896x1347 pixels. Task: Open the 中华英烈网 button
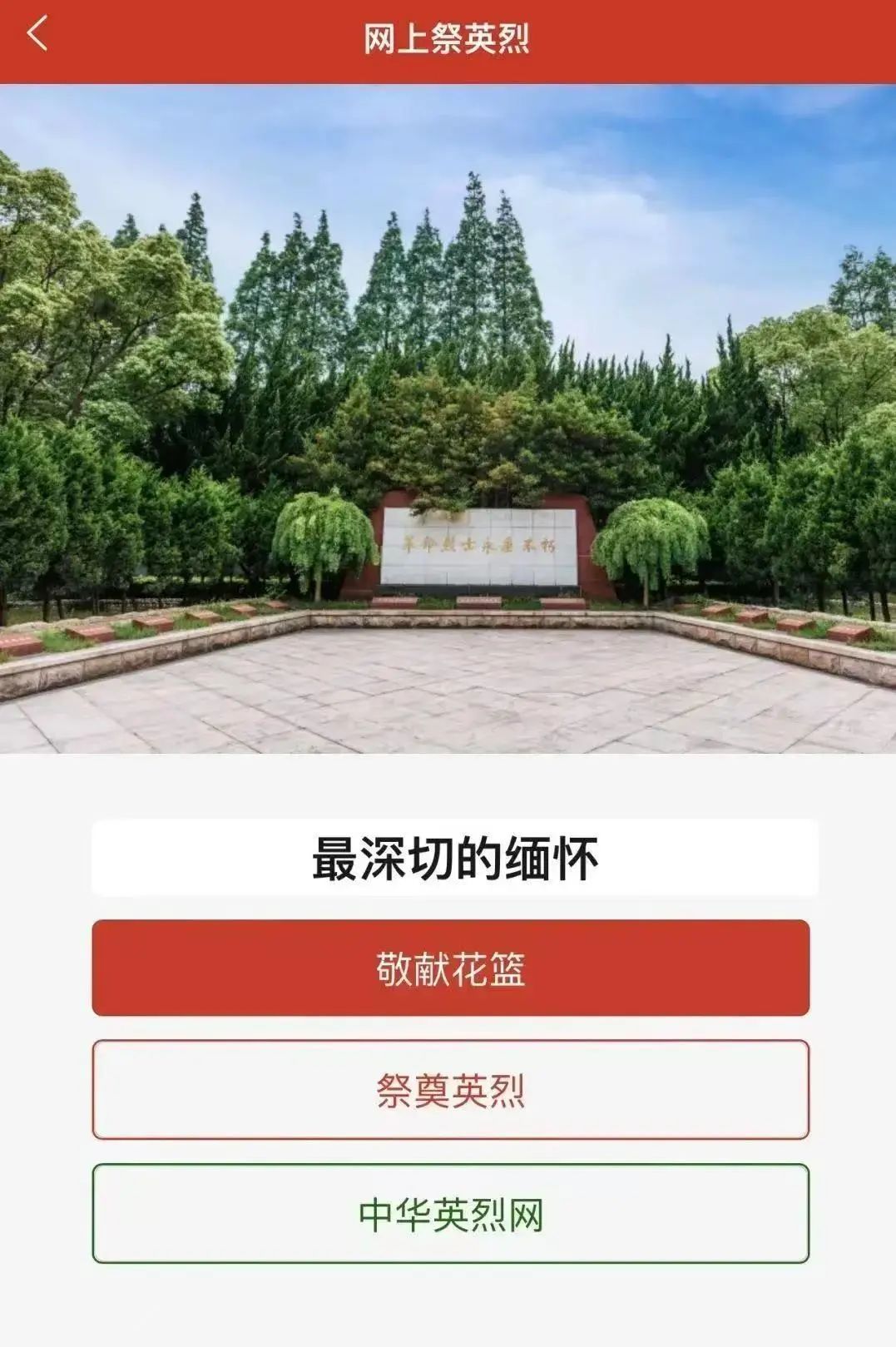450,1213
